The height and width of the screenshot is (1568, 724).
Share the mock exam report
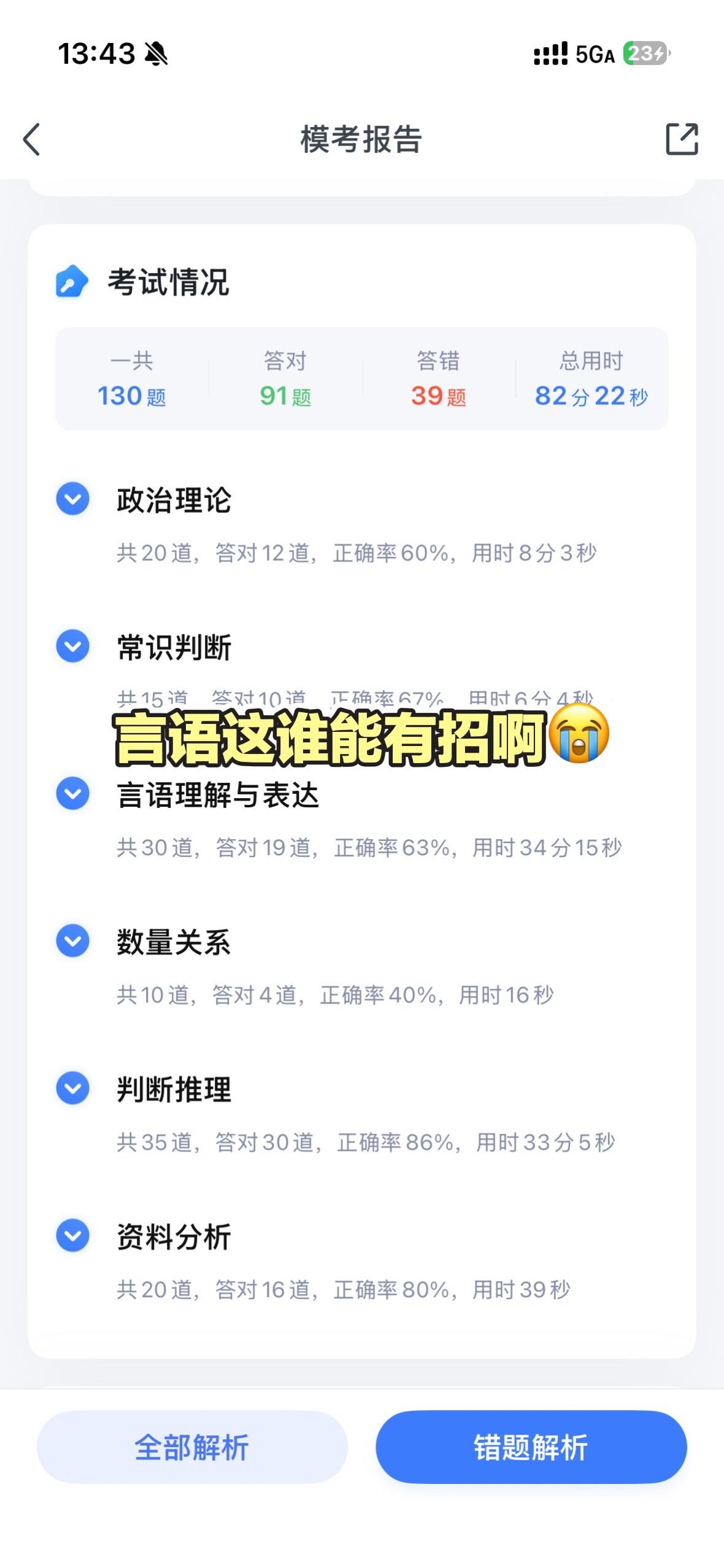click(x=682, y=139)
